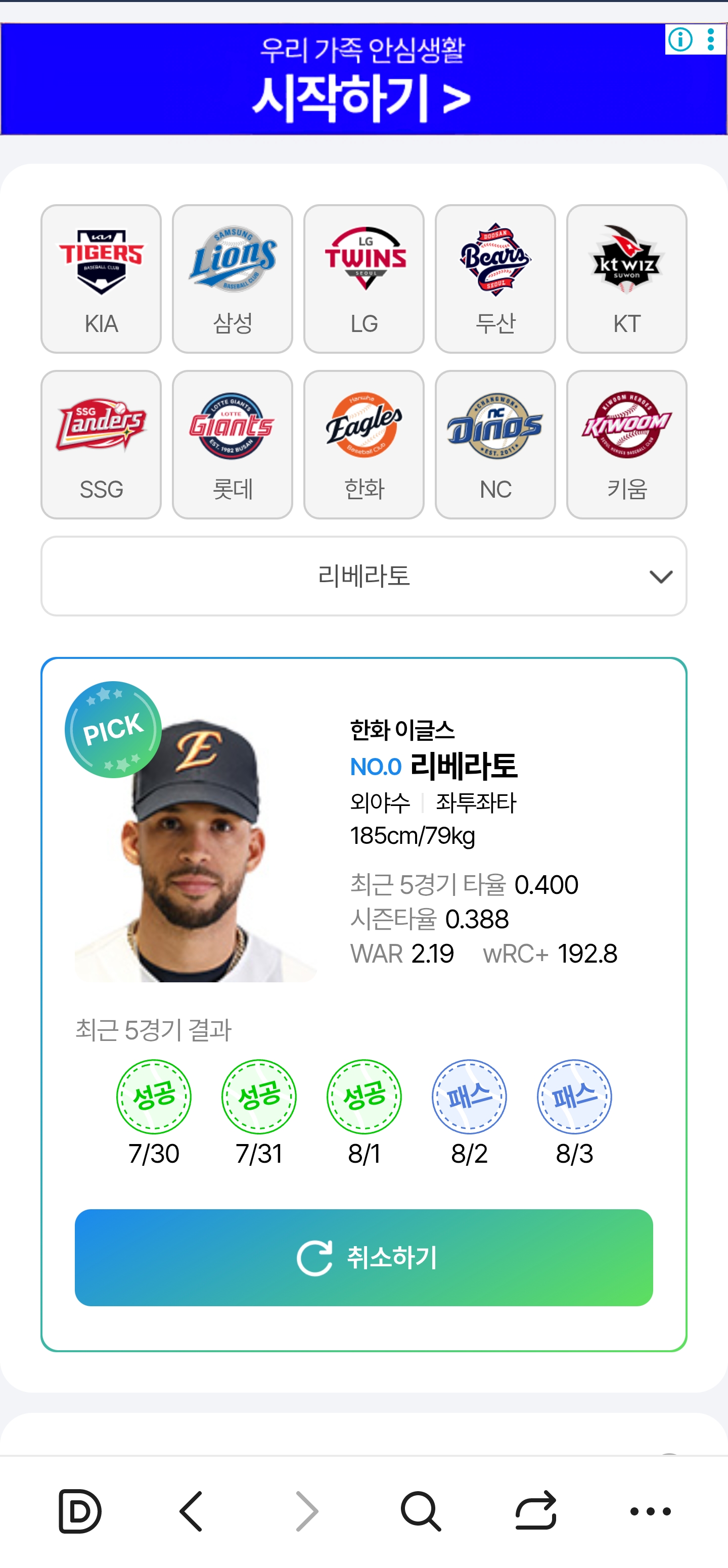Tap the 한화 Eagles team
Viewport: 728px width, 1568px height.
(363, 445)
